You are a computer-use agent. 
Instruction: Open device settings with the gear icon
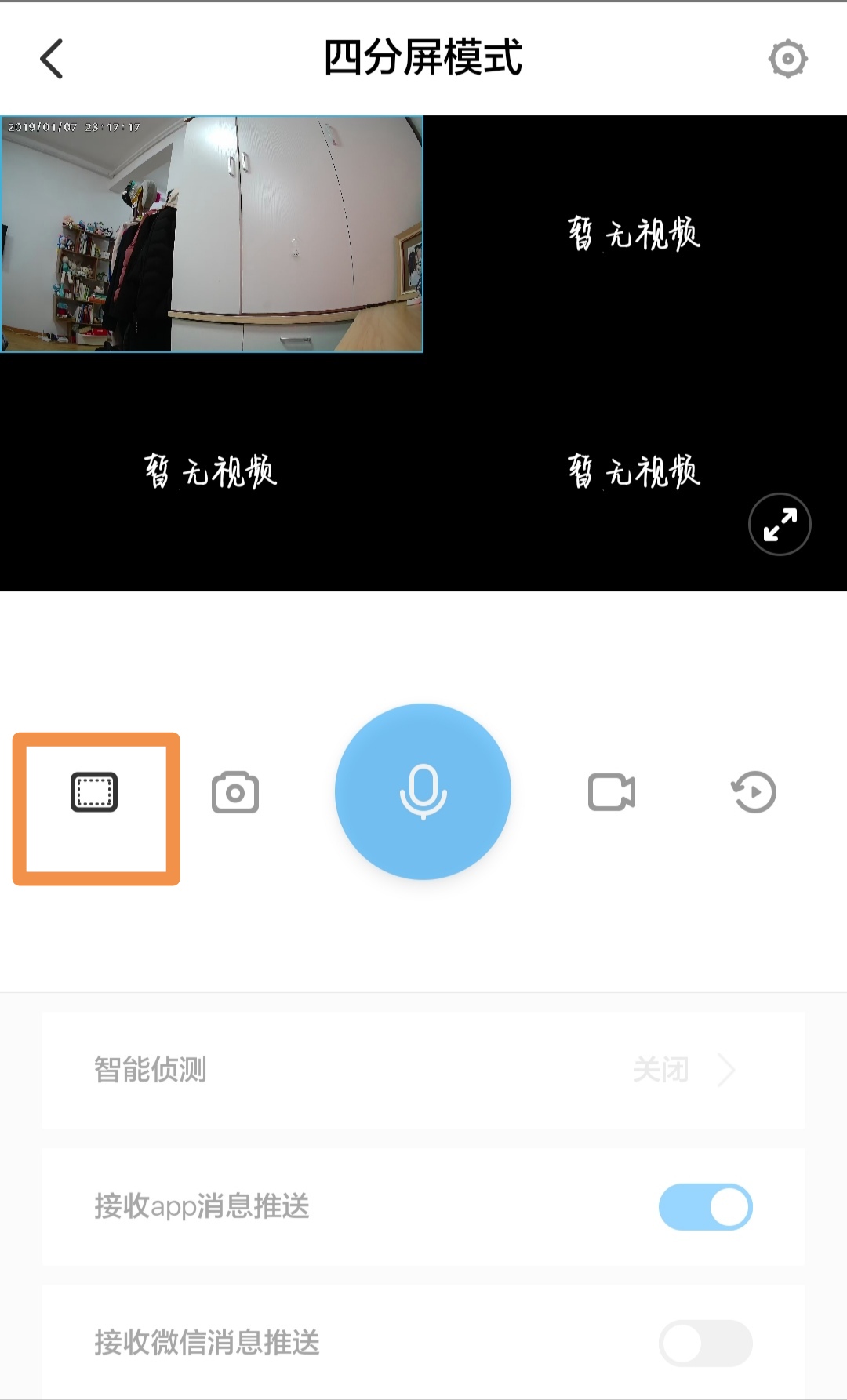pyautogui.click(x=787, y=58)
